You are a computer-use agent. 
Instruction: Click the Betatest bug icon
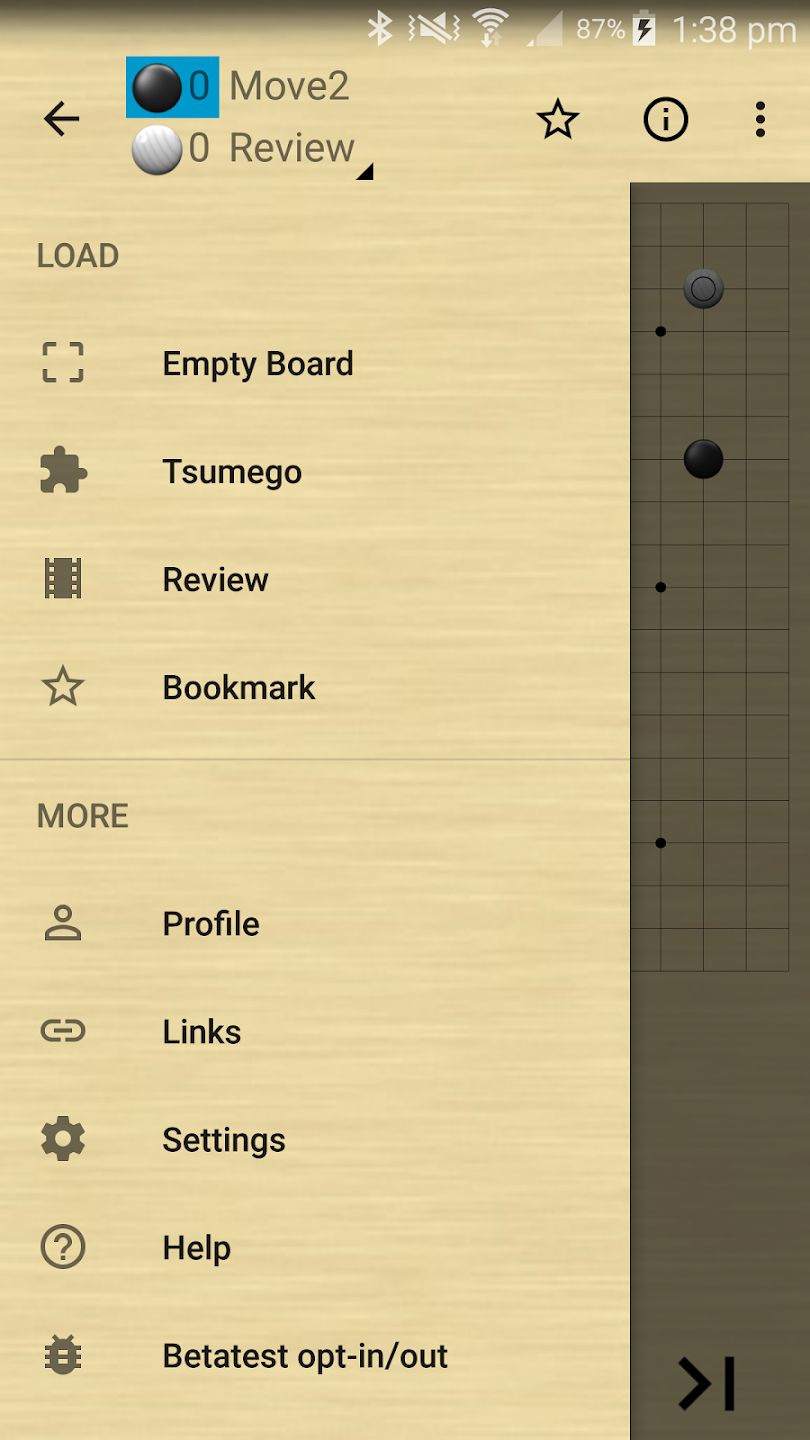[x=61, y=1355]
